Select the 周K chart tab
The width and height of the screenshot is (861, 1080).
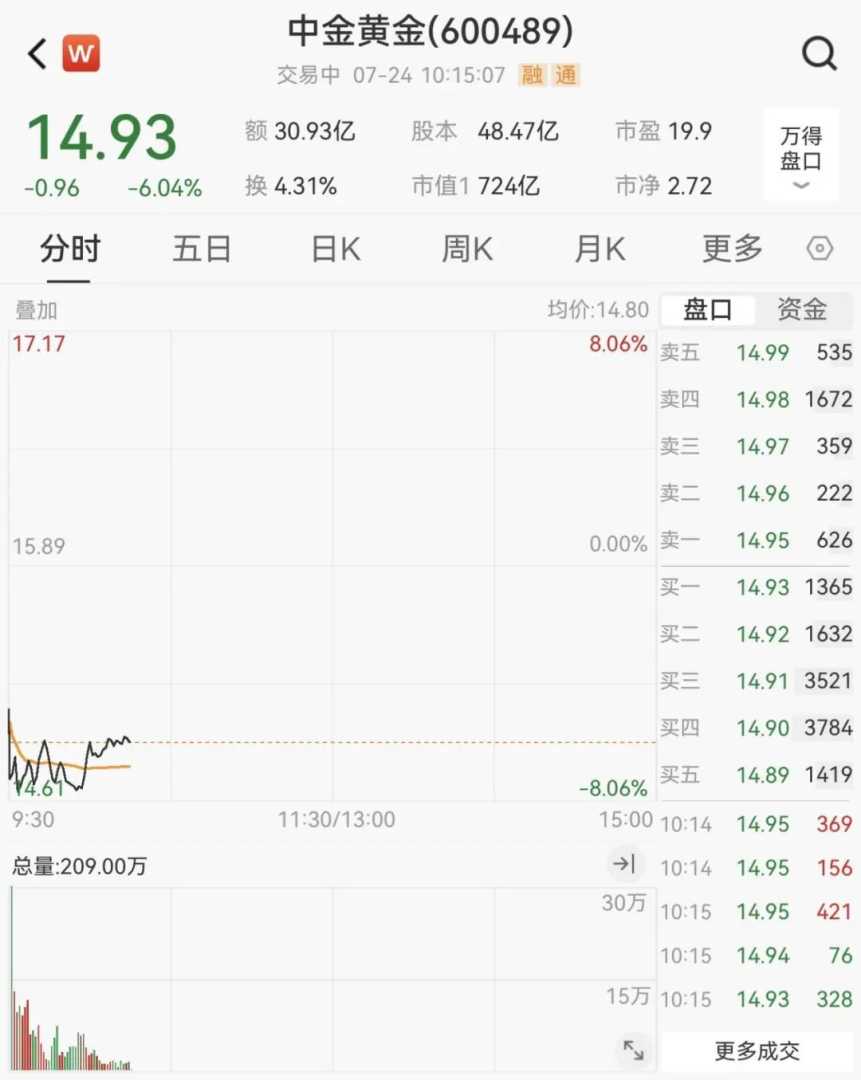click(x=467, y=249)
